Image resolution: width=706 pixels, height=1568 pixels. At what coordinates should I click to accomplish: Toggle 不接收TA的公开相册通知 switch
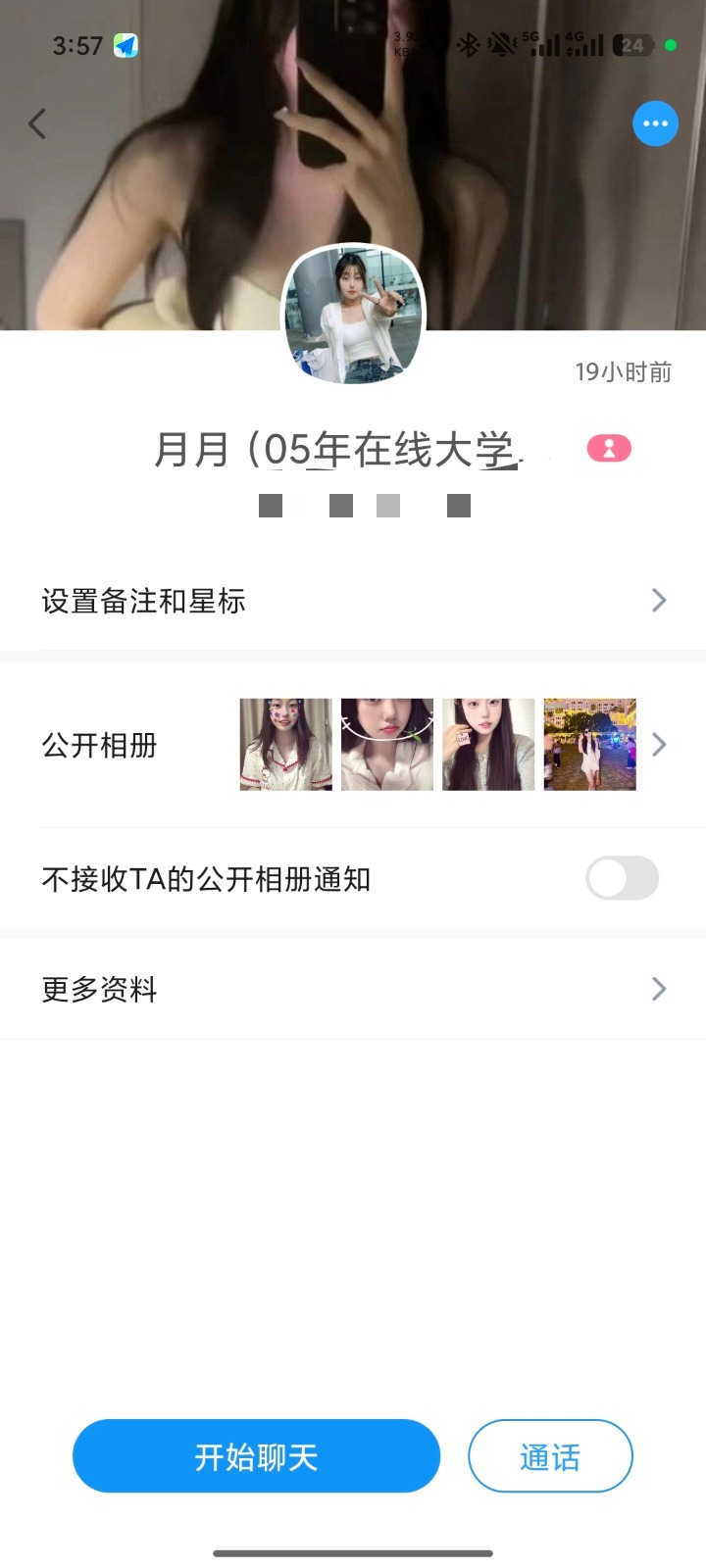623,878
